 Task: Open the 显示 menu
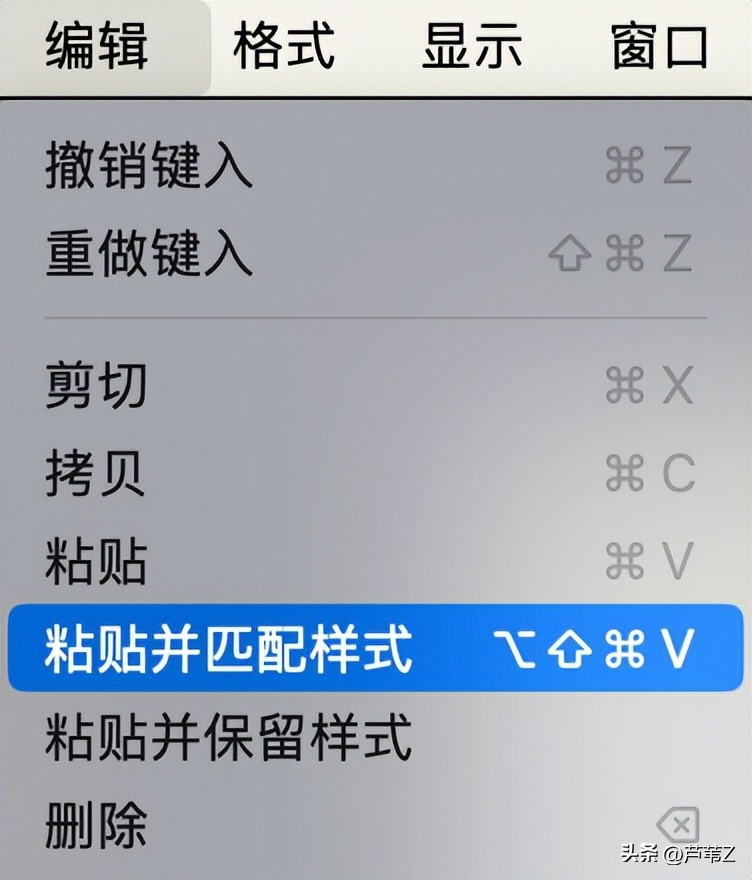(472, 46)
